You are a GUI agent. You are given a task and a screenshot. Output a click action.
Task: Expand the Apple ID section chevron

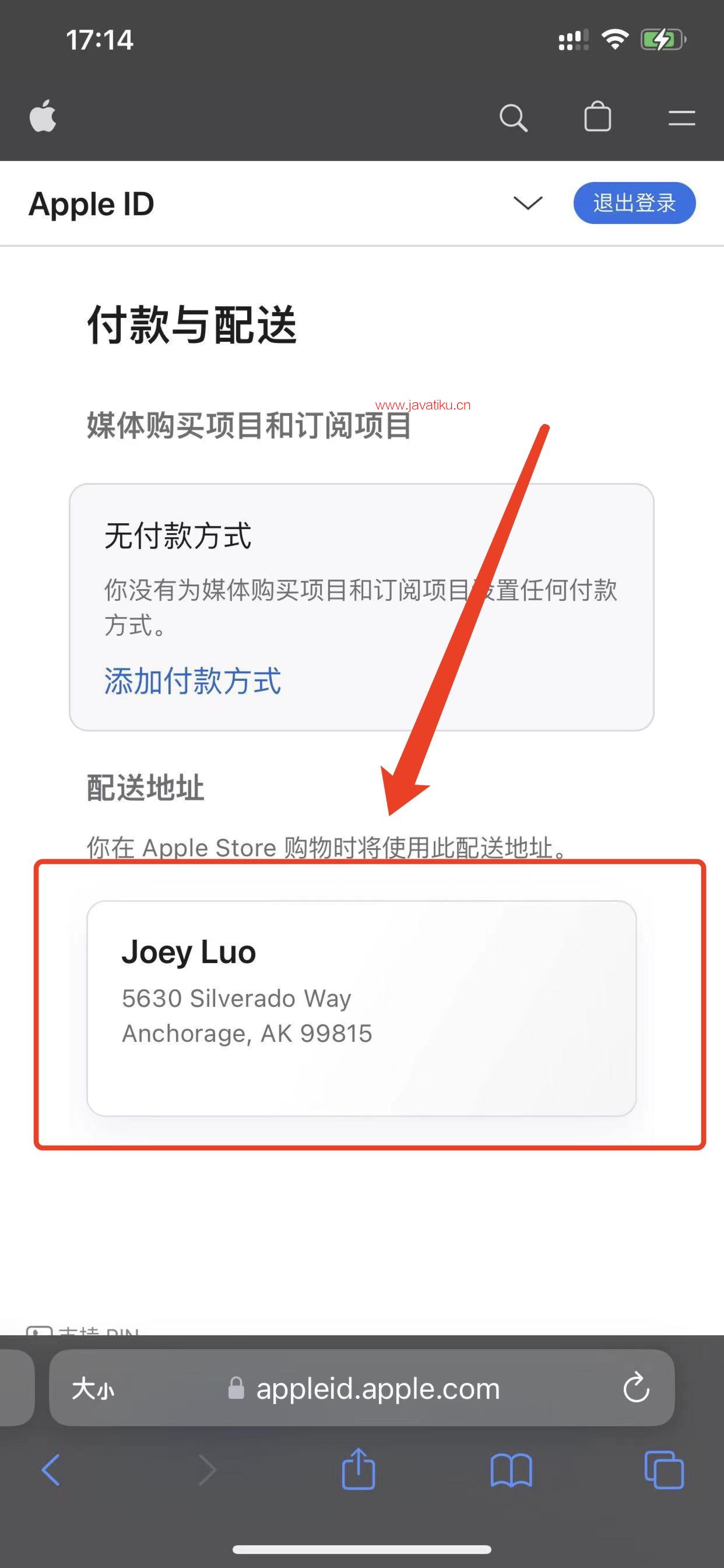528,202
